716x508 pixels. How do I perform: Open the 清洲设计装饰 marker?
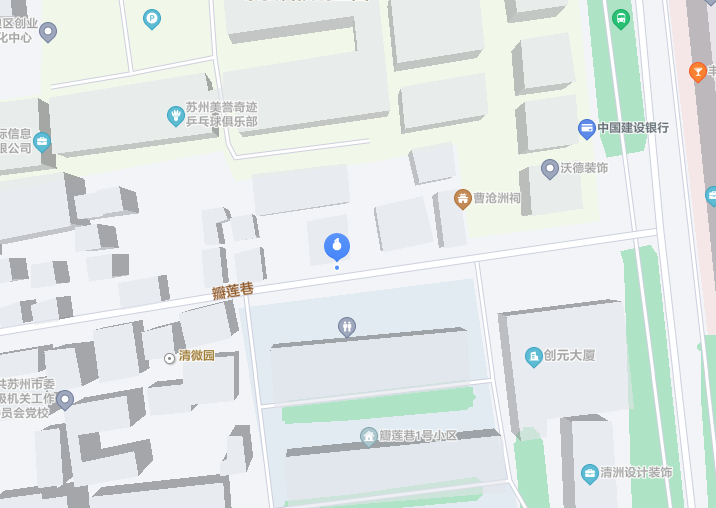point(590,472)
